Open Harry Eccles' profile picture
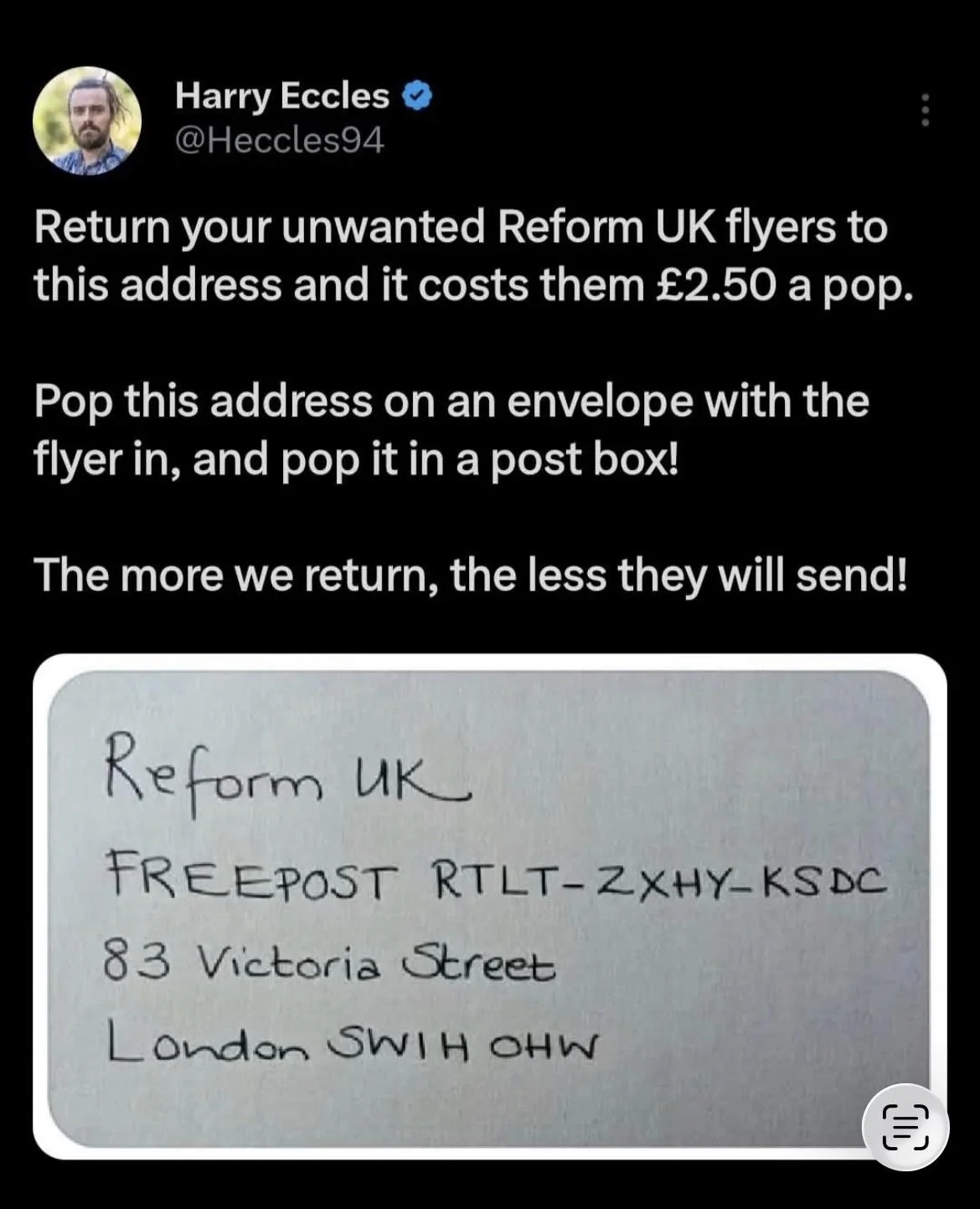980x1209 pixels. (x=87, y=121)
